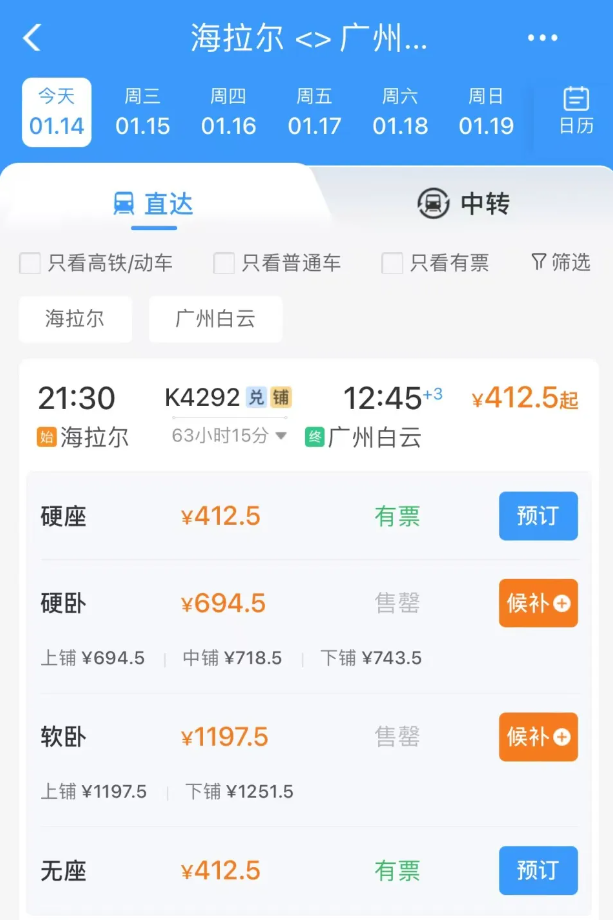The image size is (613, 920).
Task: Select the date 01.19 周日
Action: pyautogui.click(x=486, y=112)
